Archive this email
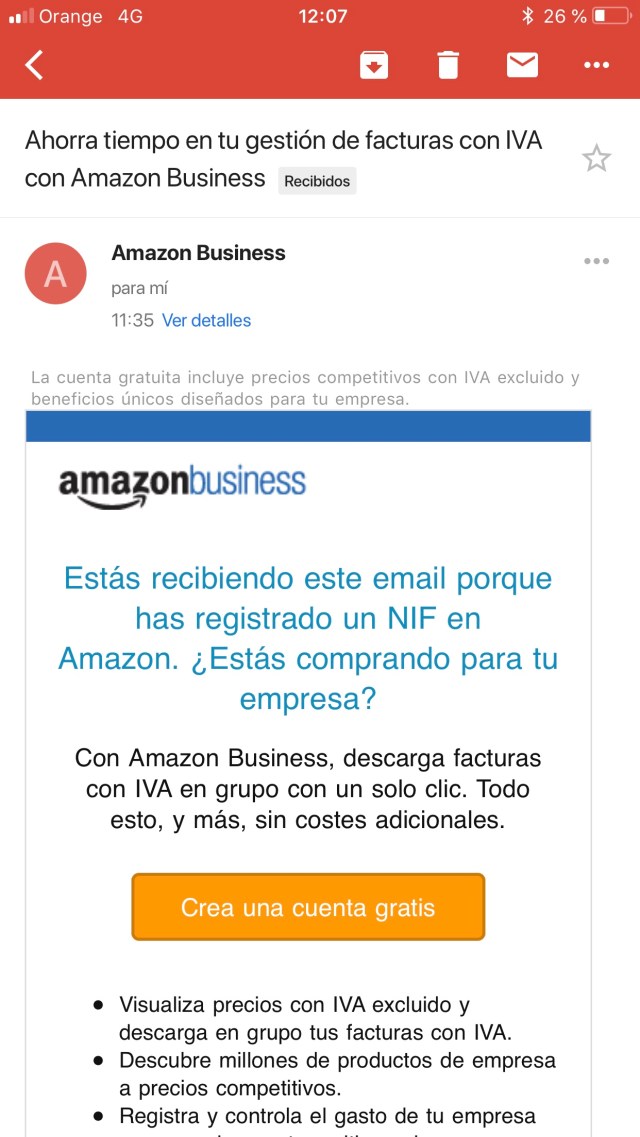640x1137 pixels. click(374, 66)
